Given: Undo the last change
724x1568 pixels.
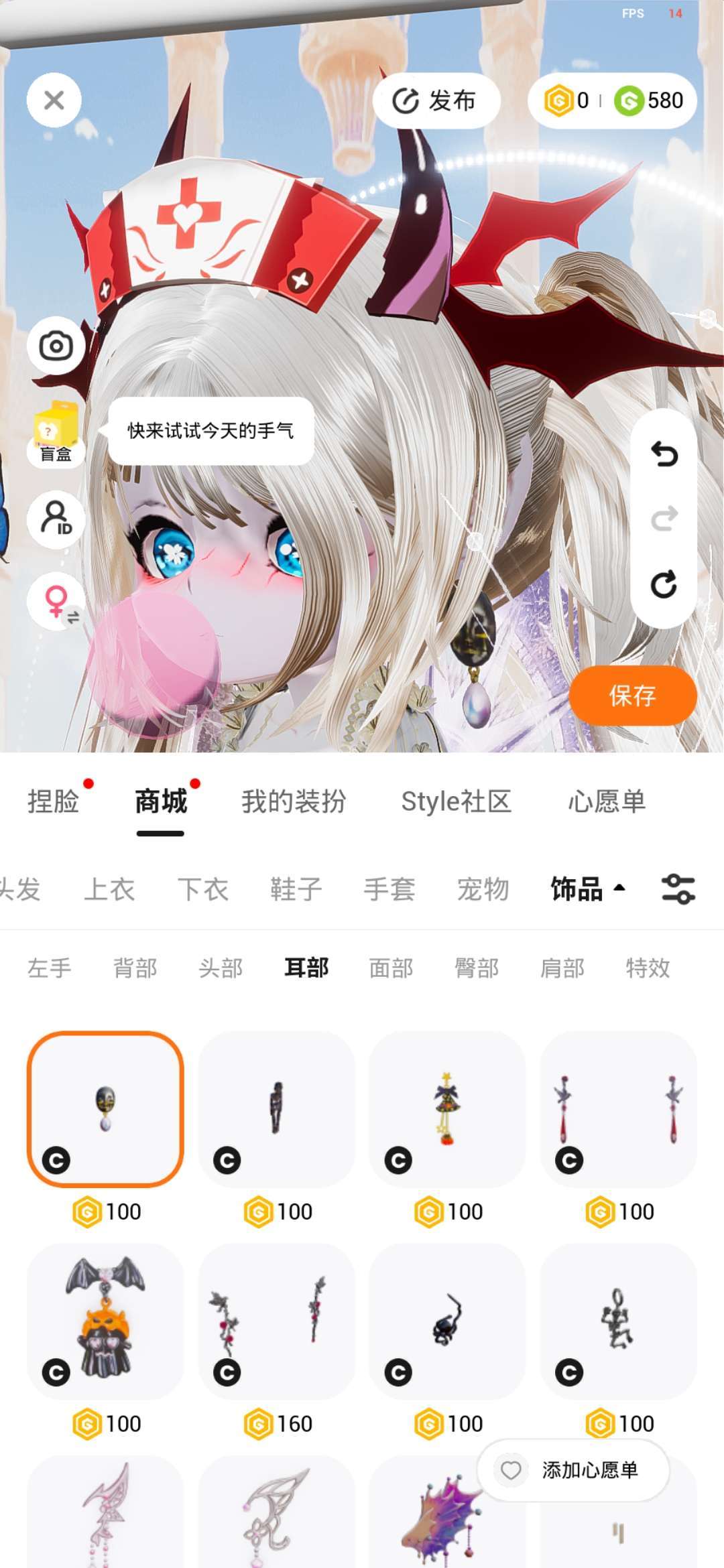Looking at the screenshot, I should pos(664,454).
